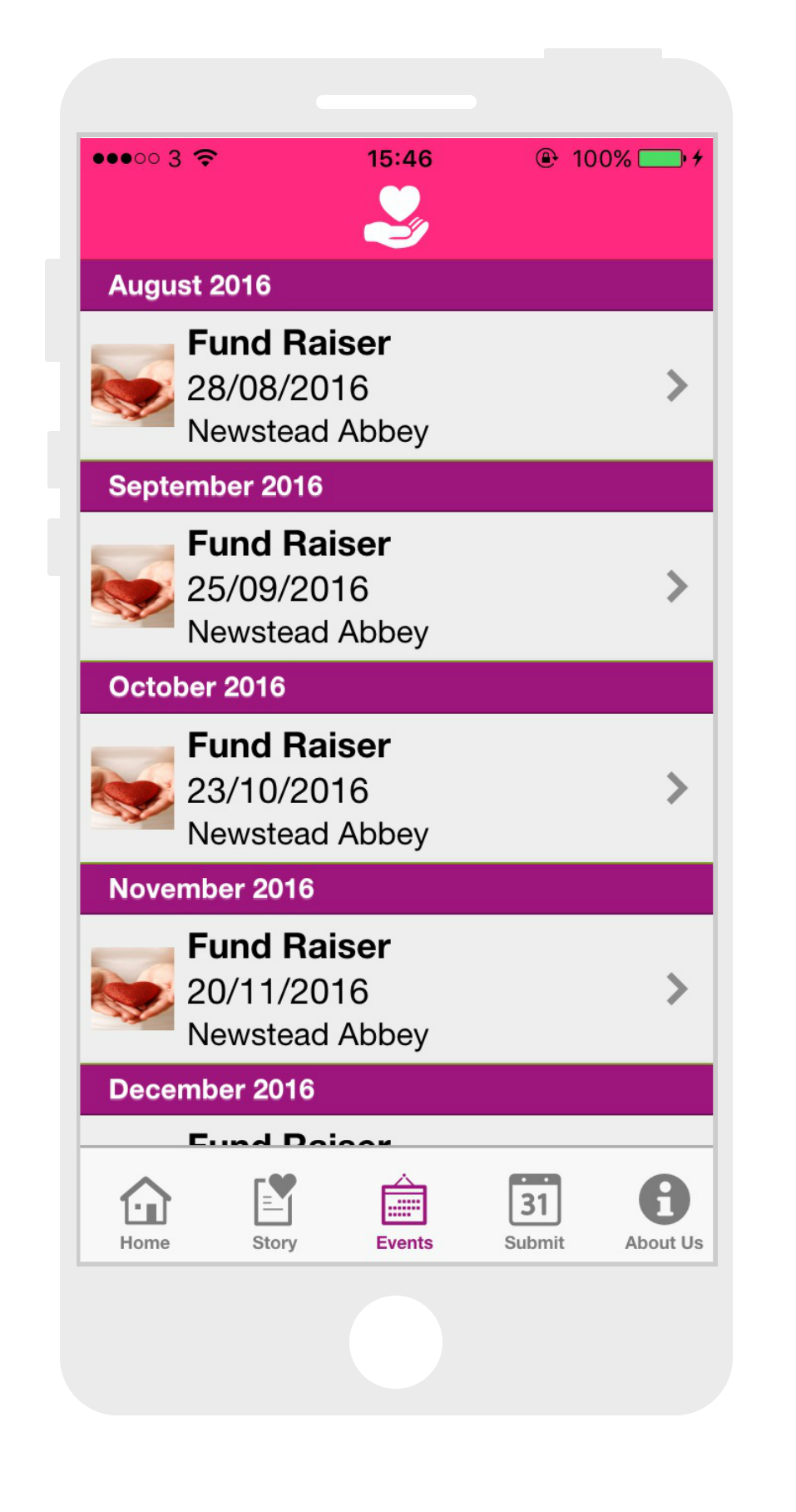The image size is (796, 1512).
Task: Go to the Home tab
Action: coord(145,1212)
